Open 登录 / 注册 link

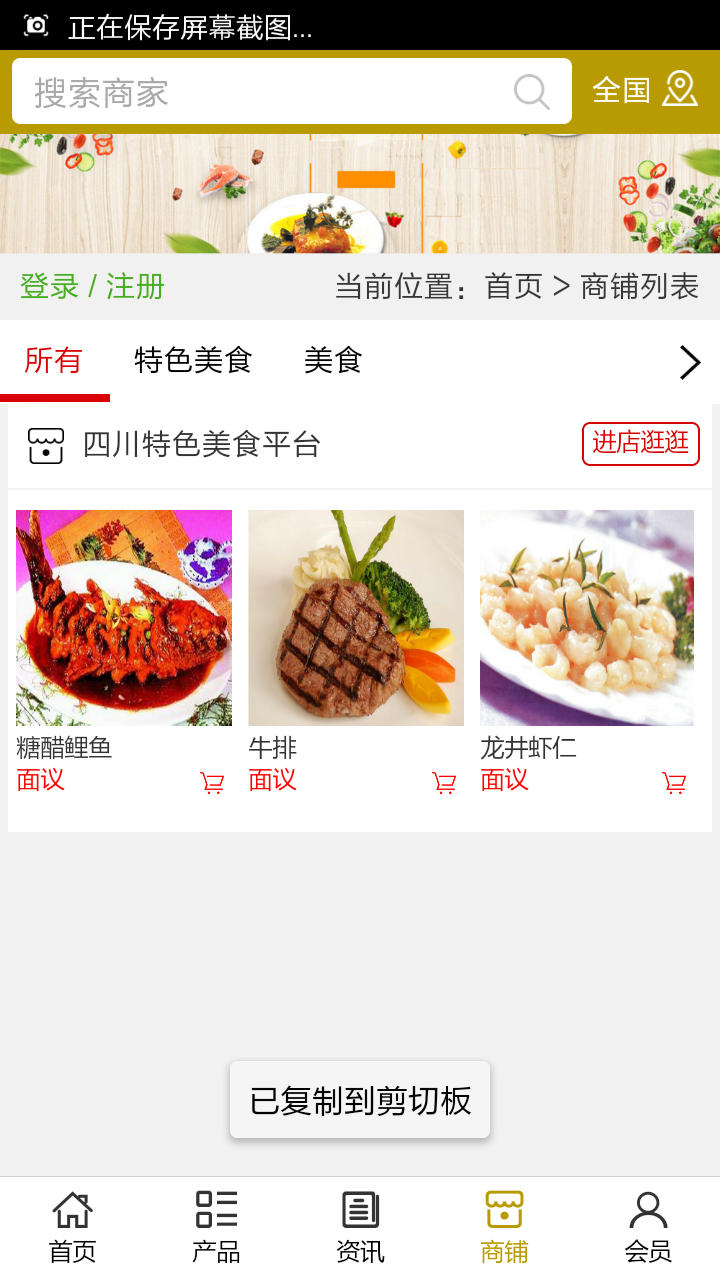click(92, 287)
